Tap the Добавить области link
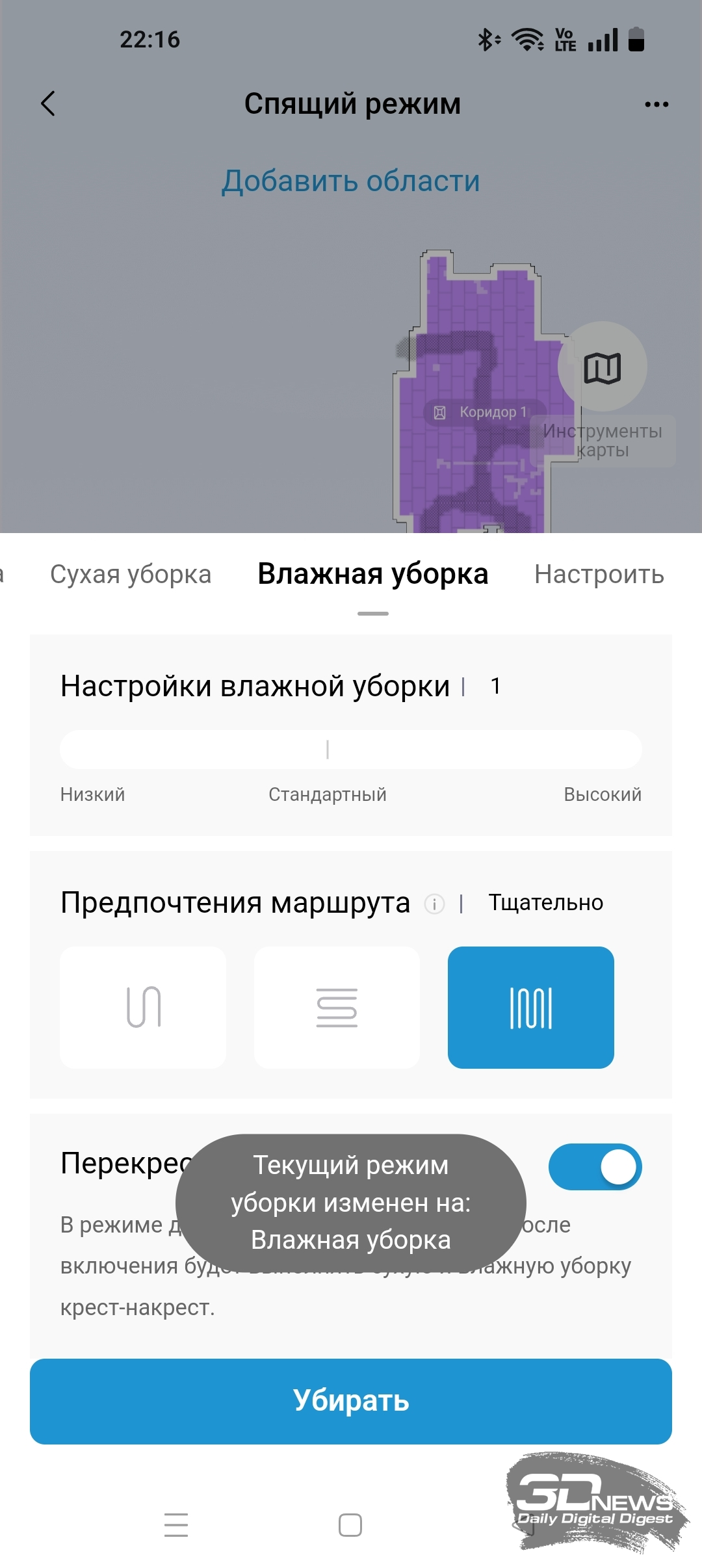702x1568 pixels. click(351, 181)
